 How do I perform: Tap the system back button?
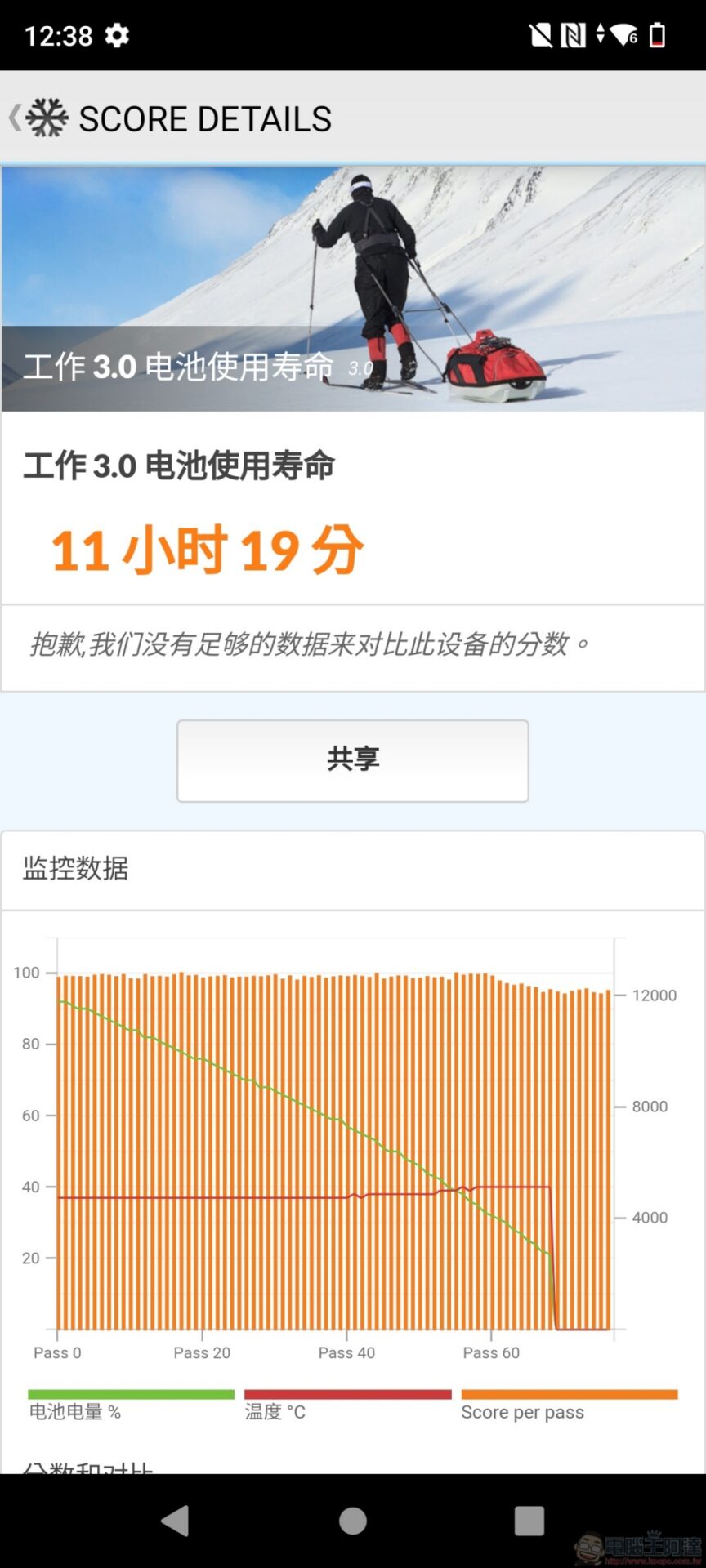176,1521
